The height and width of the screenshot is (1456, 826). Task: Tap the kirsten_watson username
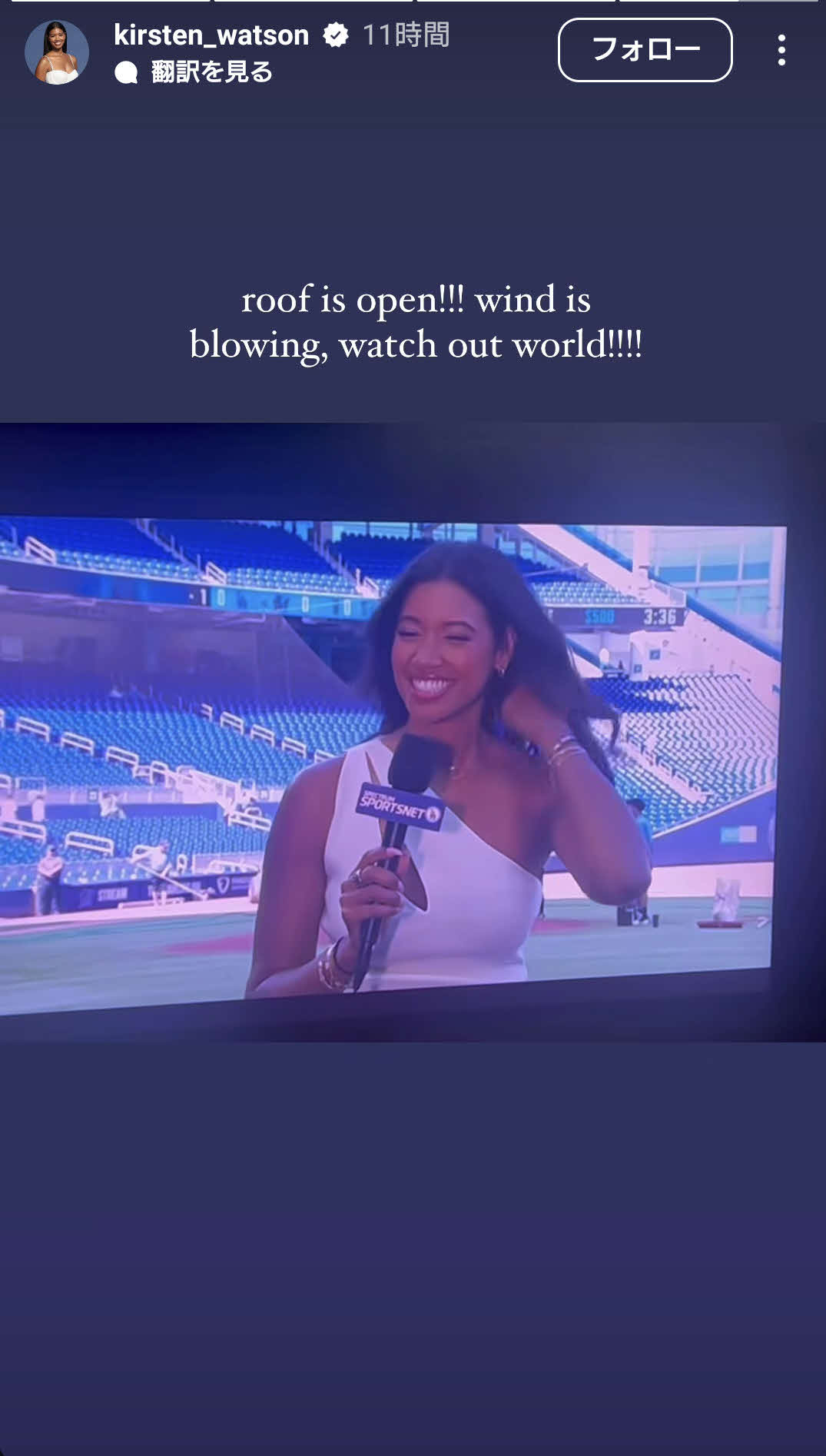[x=211, y=35]
